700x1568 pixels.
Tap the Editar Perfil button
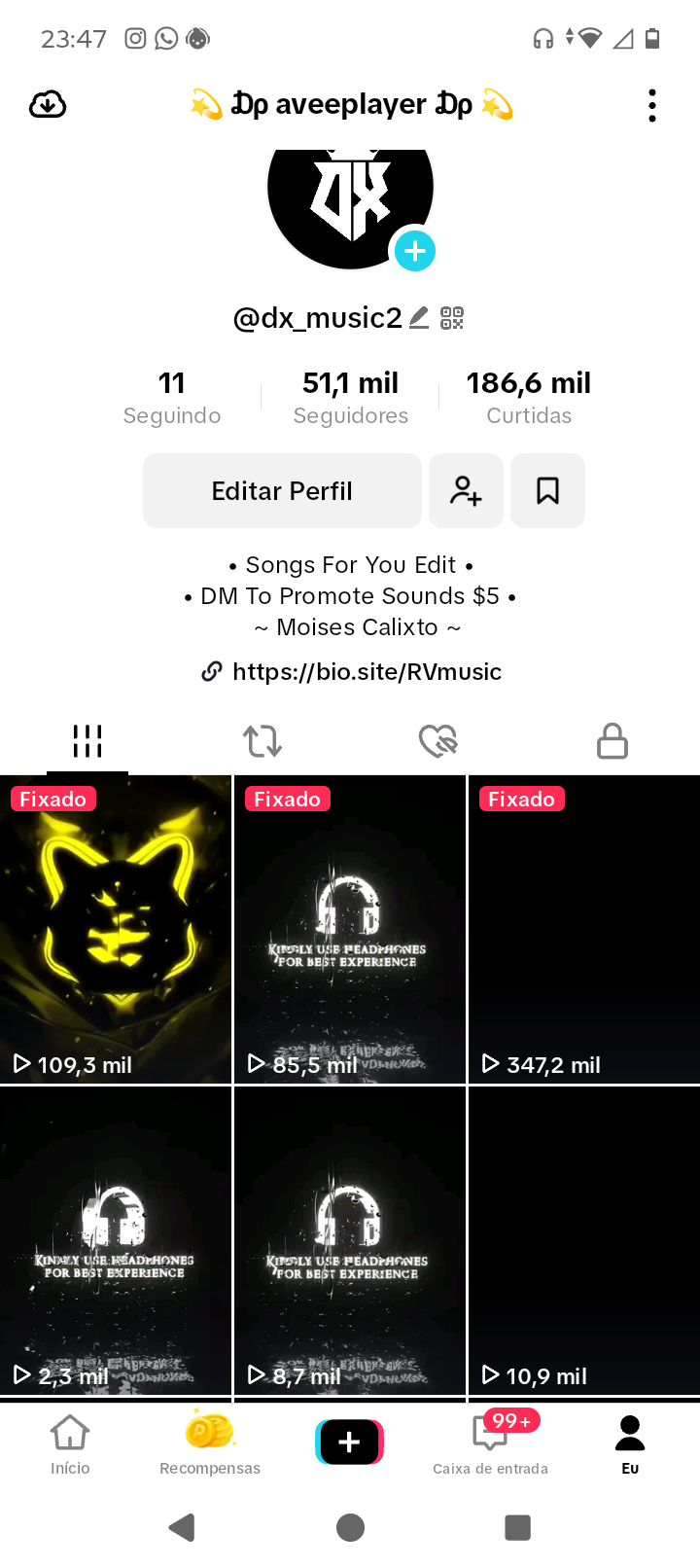282,491
